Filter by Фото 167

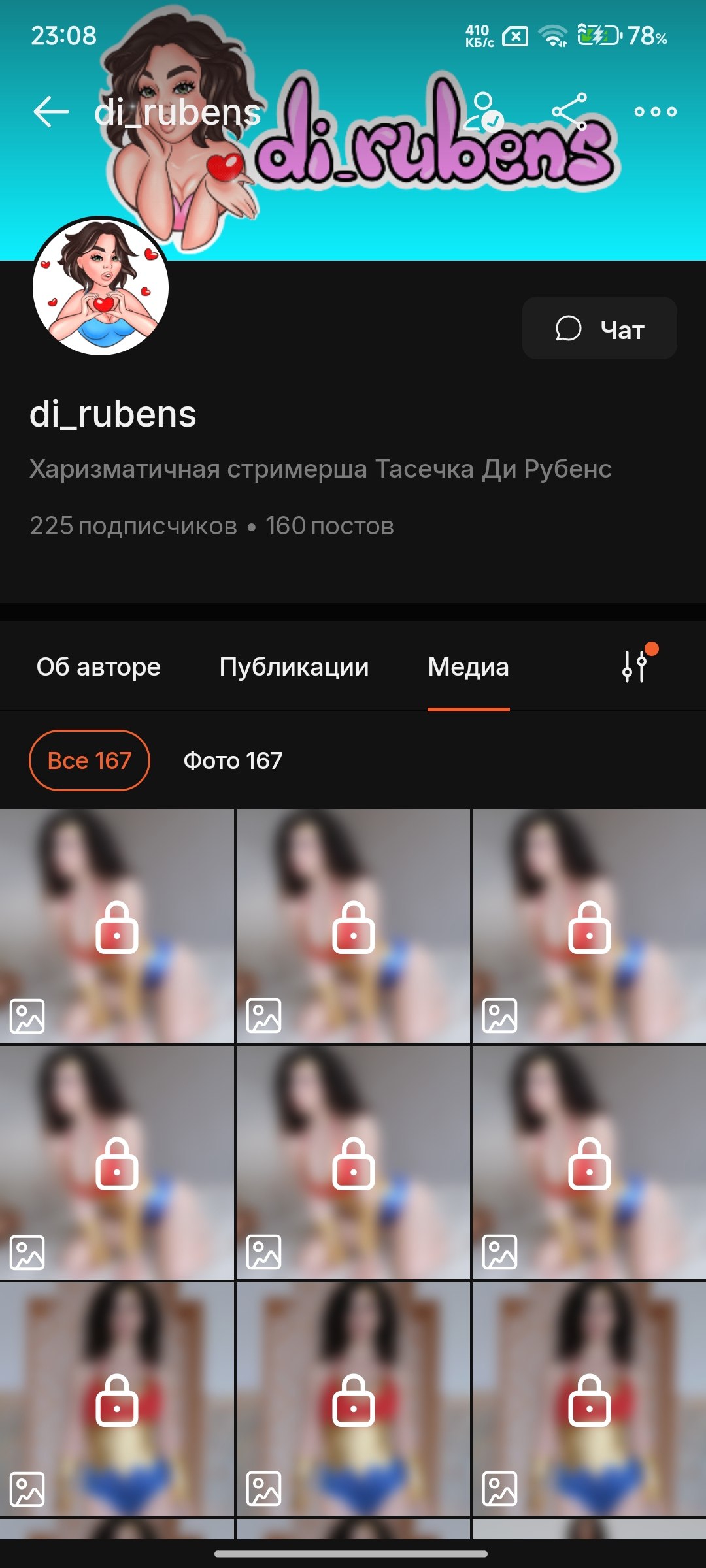pos(233,760)
